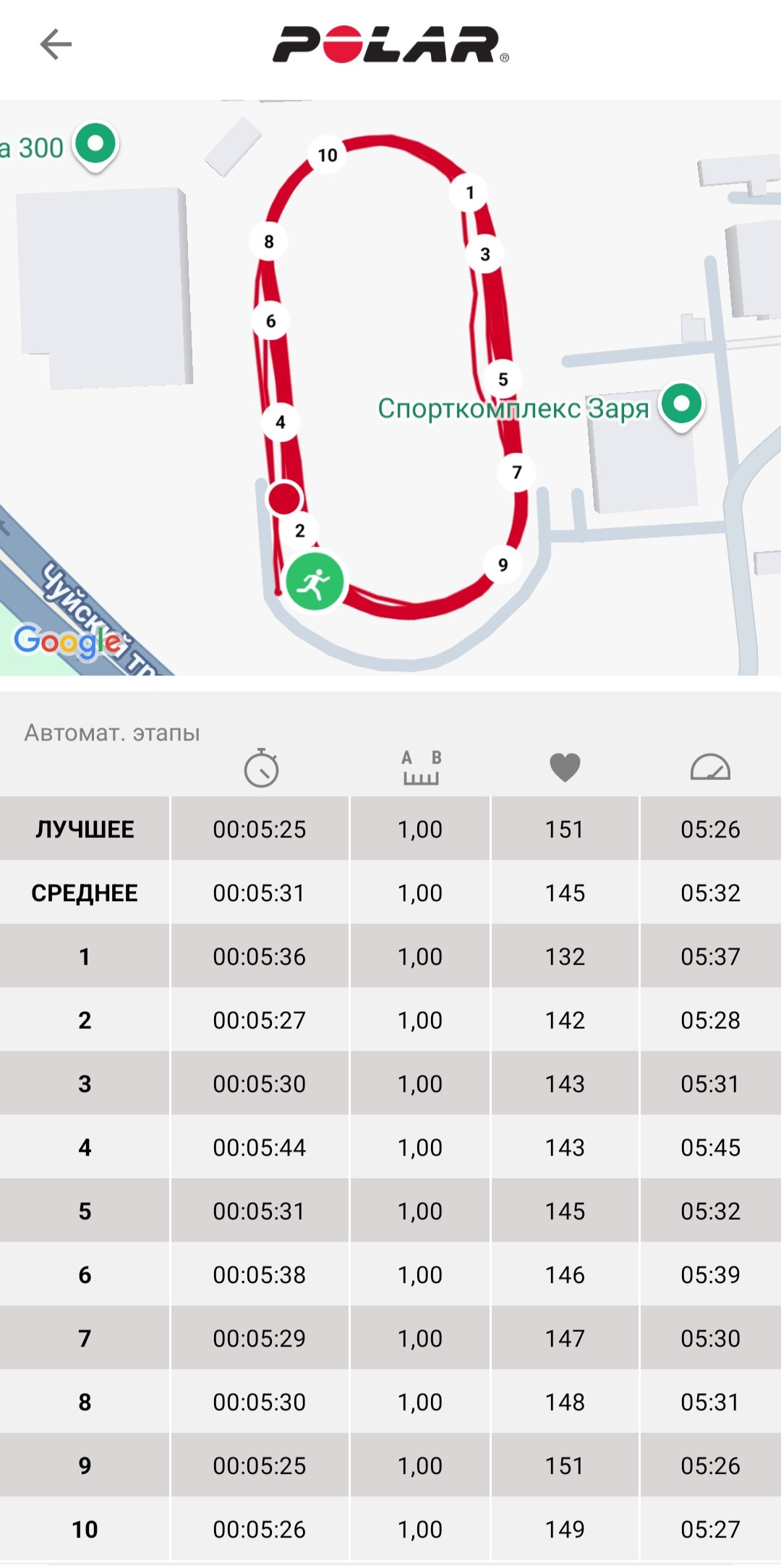This screenshot has height=1568, width=781.
Task: Tap the green start runner marker
Action: [x=315, y=581]
